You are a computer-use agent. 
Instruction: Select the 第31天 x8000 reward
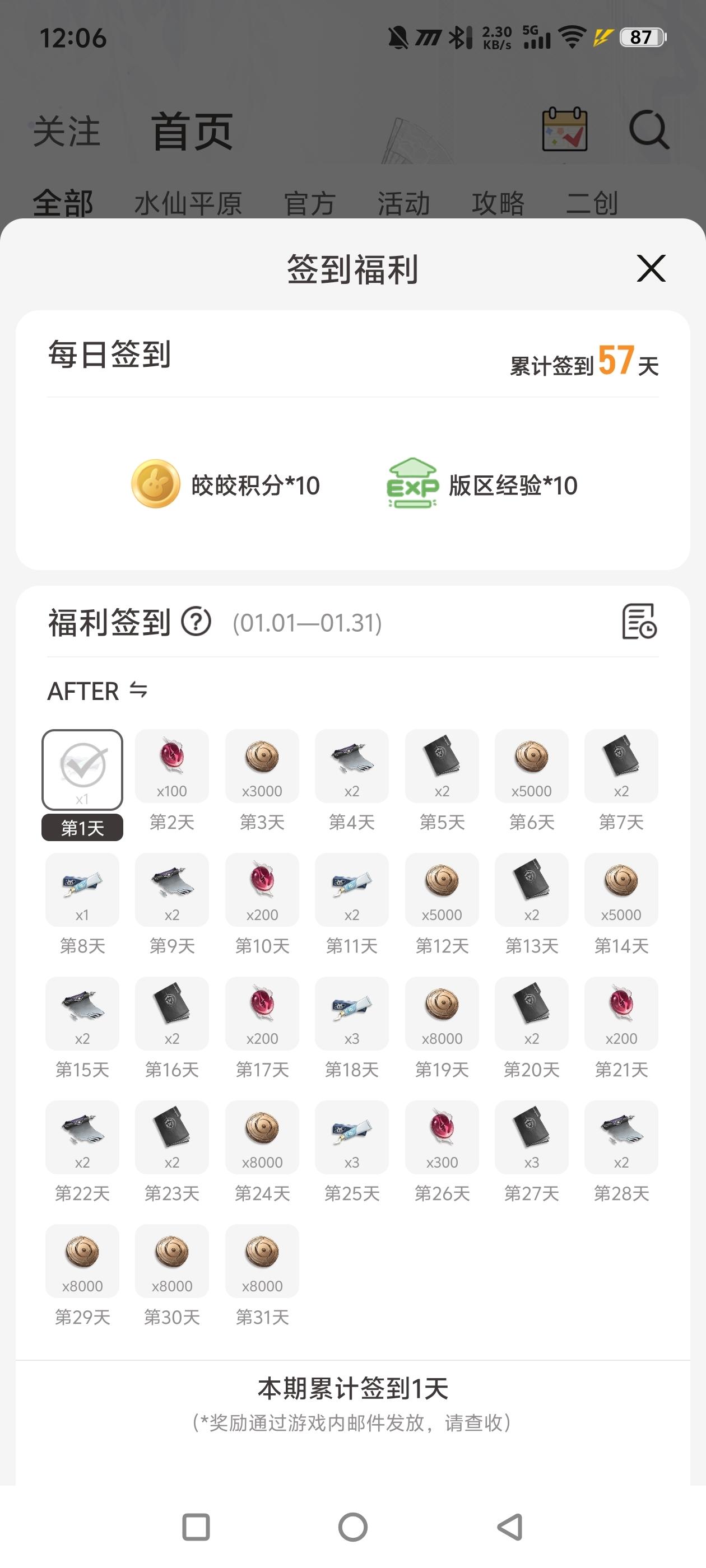pos(262,1260)
